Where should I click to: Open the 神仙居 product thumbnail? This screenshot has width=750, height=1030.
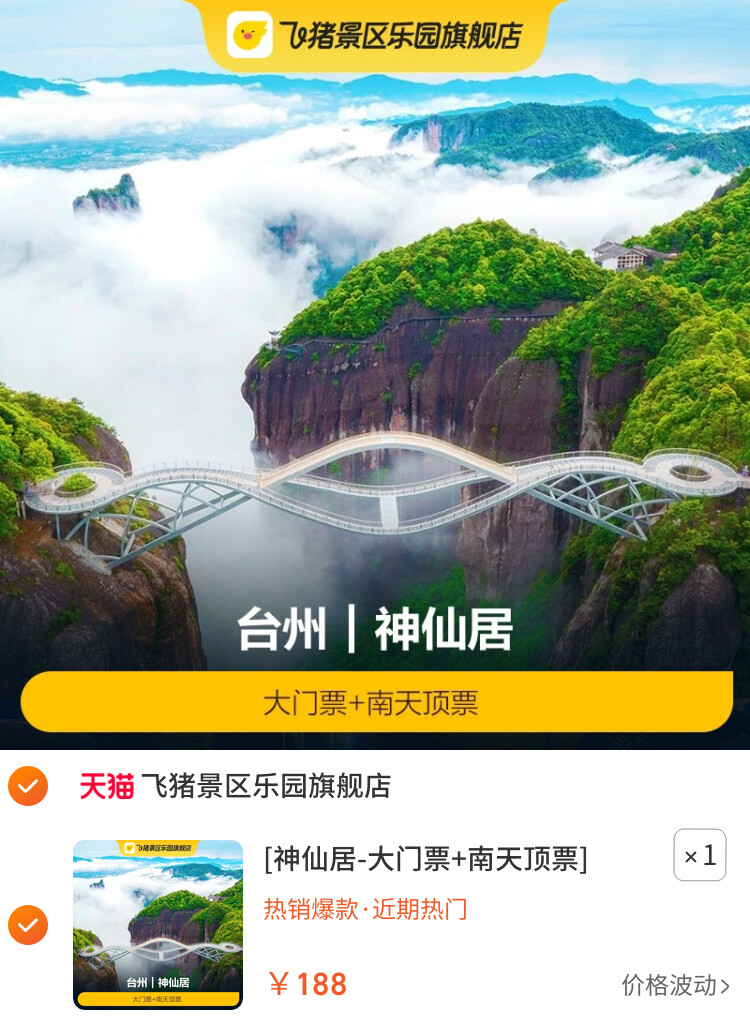click(158, 924)
